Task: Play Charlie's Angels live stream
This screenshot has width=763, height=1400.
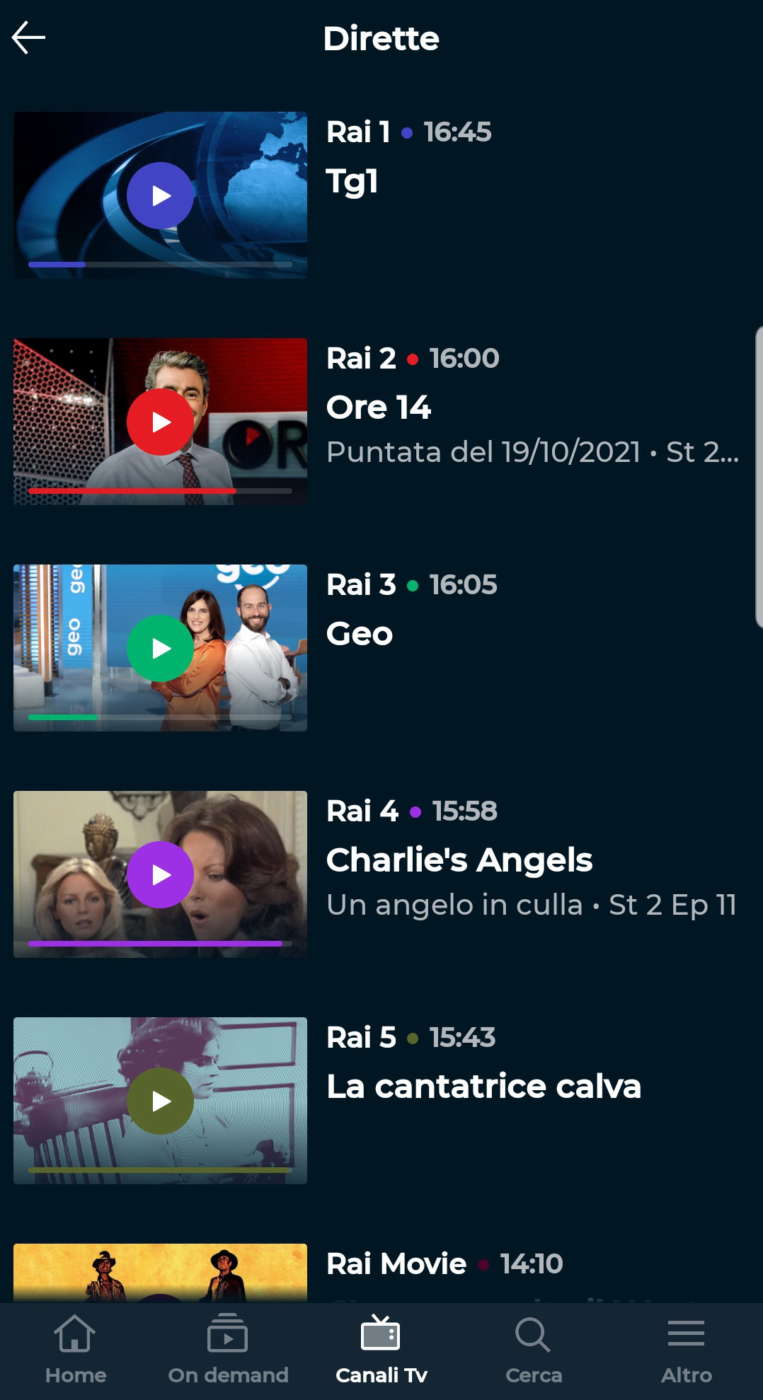Action: click(x=160, y=874)
